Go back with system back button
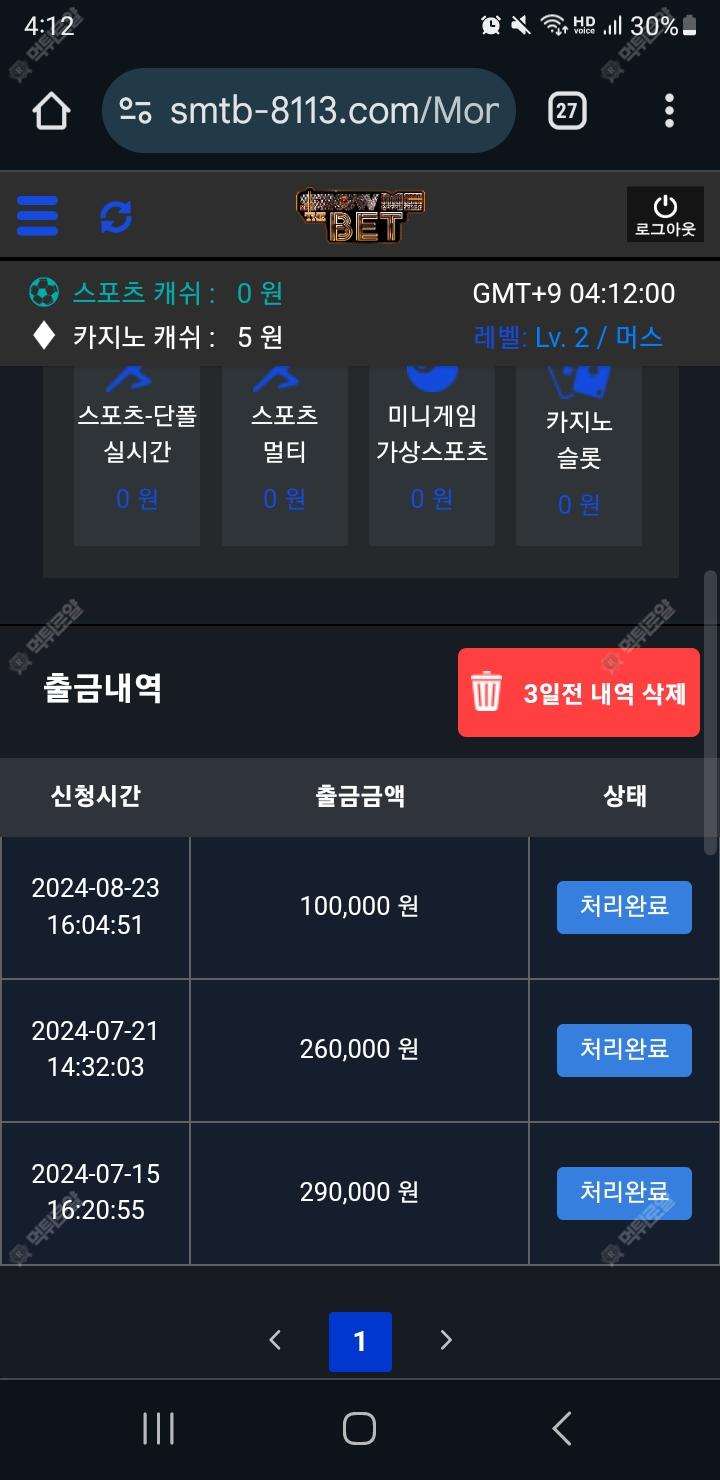The image size is (720, 1480). [562, 1429]
